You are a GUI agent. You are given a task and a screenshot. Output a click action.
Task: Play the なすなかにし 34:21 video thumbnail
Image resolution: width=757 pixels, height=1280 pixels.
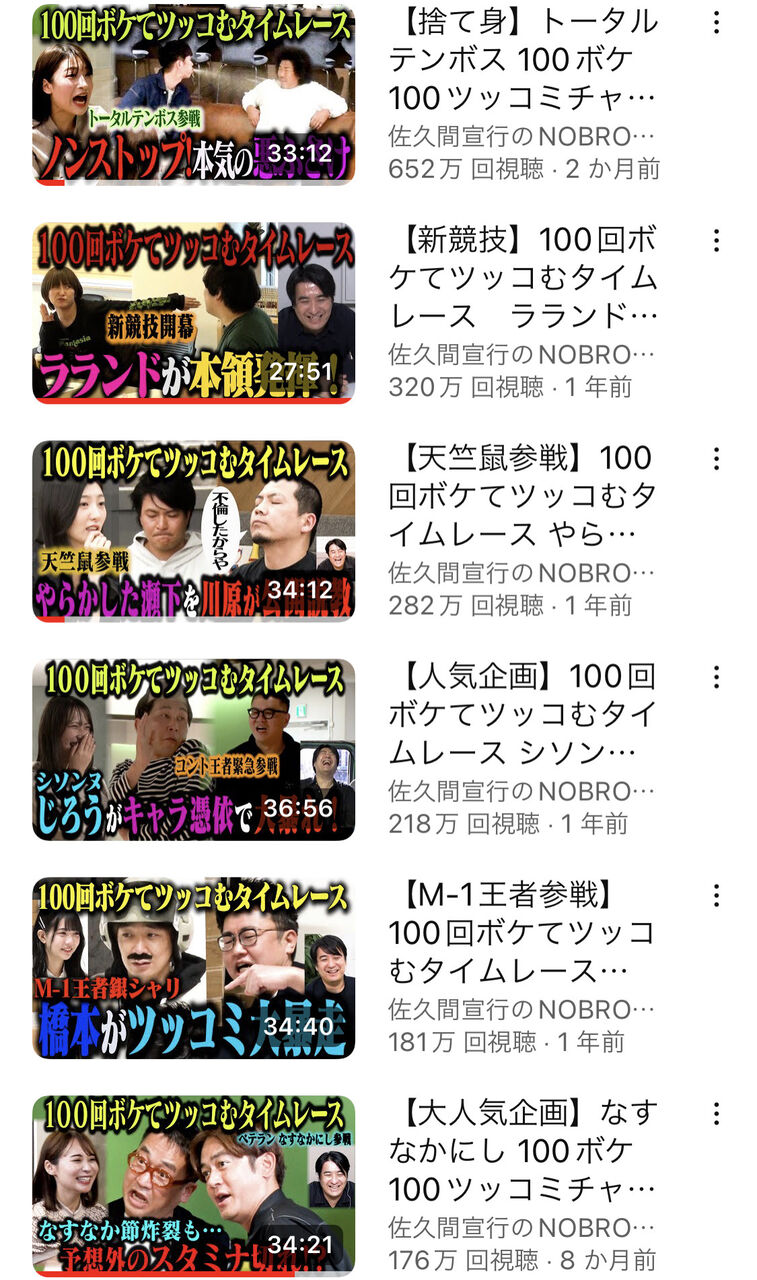point(193,1185)
